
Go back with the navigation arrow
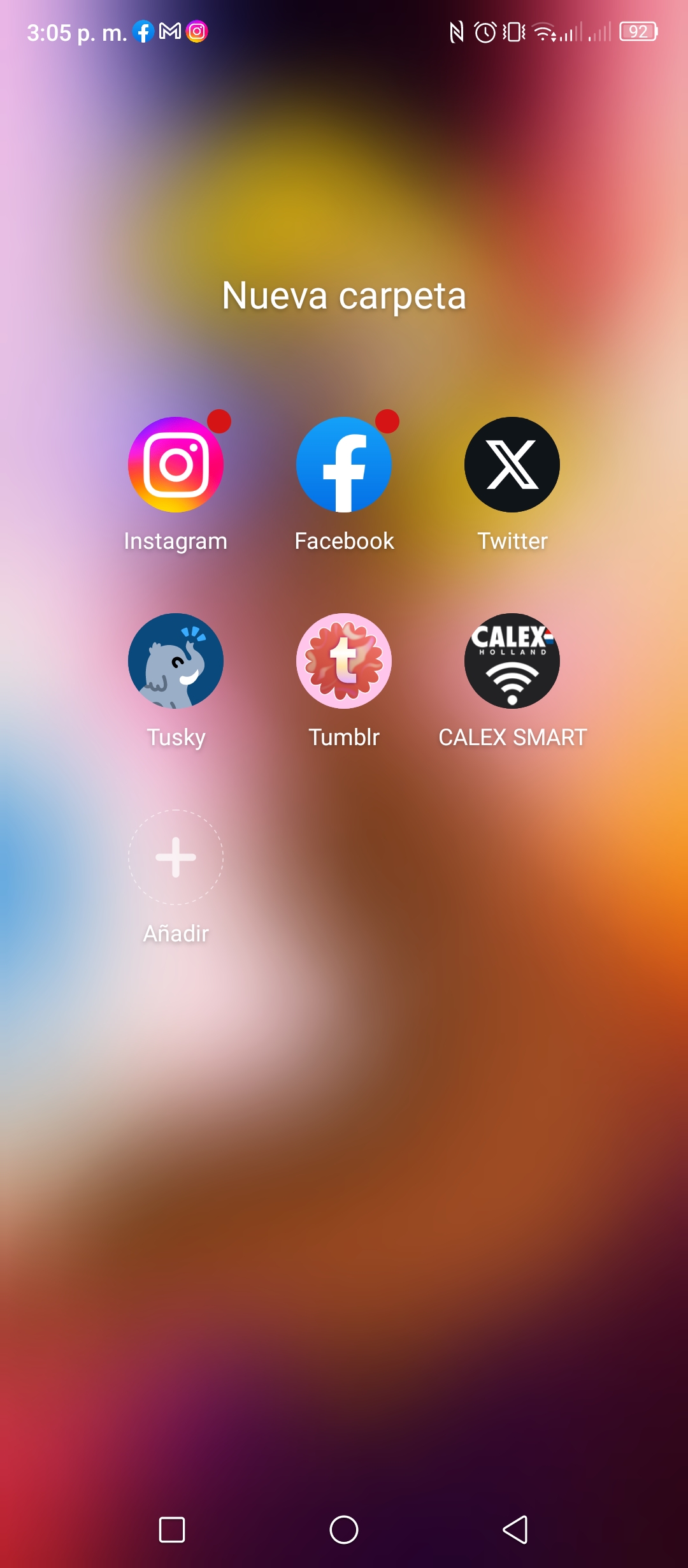pyautogui.click(x=516, y=1530)
